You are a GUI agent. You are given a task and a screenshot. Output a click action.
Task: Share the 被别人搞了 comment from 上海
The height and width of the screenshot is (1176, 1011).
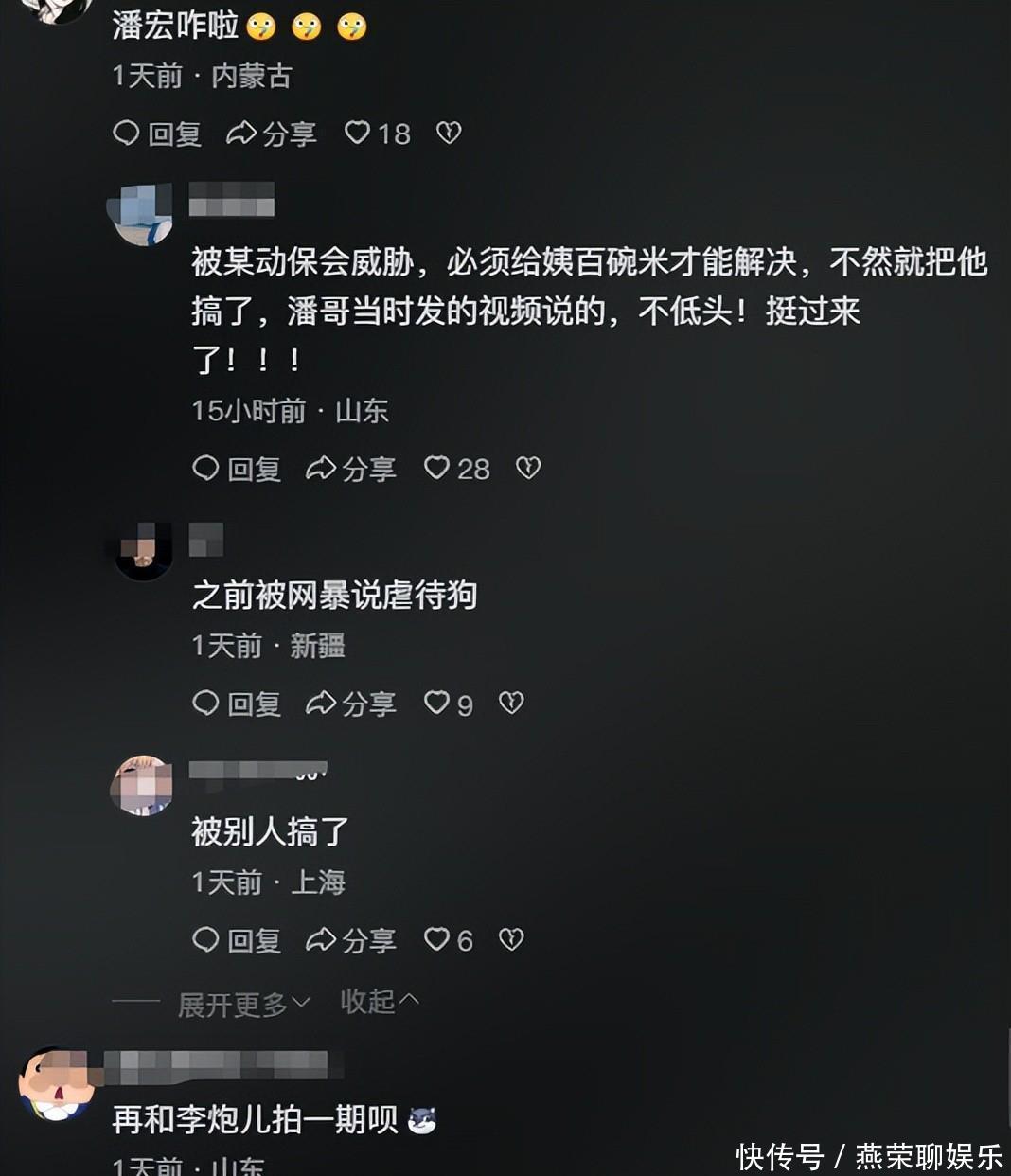(351, 939)
